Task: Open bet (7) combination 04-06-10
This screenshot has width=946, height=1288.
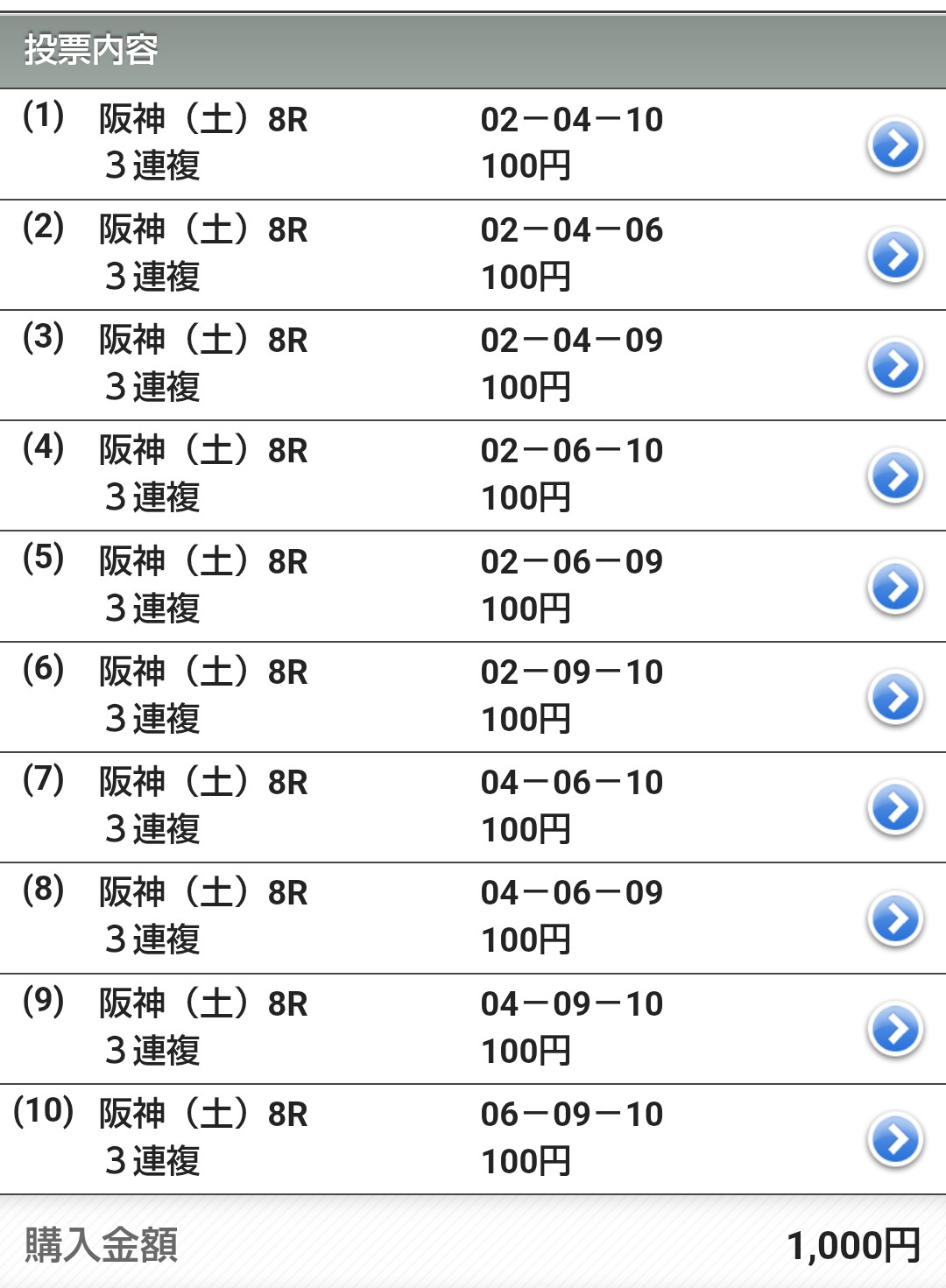Action: coord(895,807)
